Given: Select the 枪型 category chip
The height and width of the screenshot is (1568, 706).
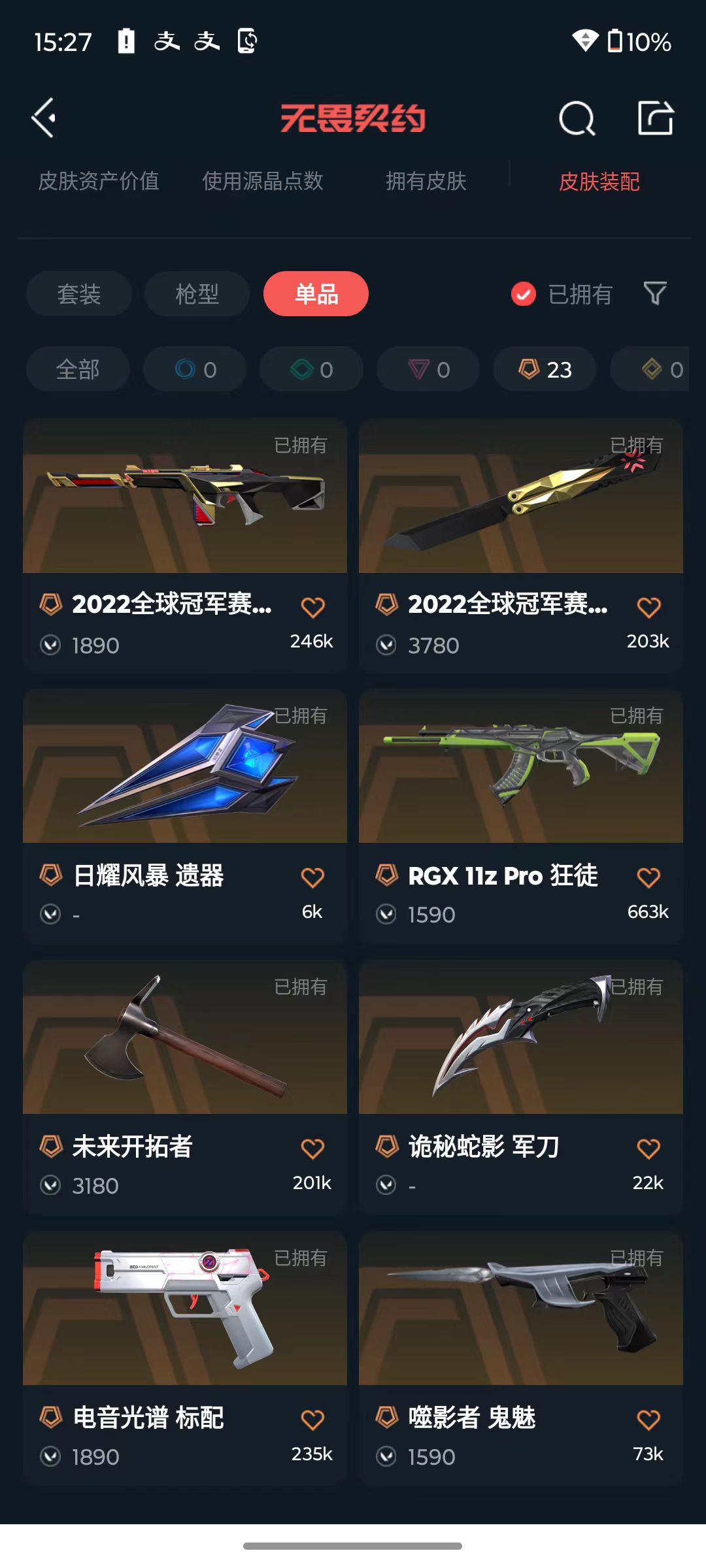Looking at the screenshot, I should (x=197, y=294).
